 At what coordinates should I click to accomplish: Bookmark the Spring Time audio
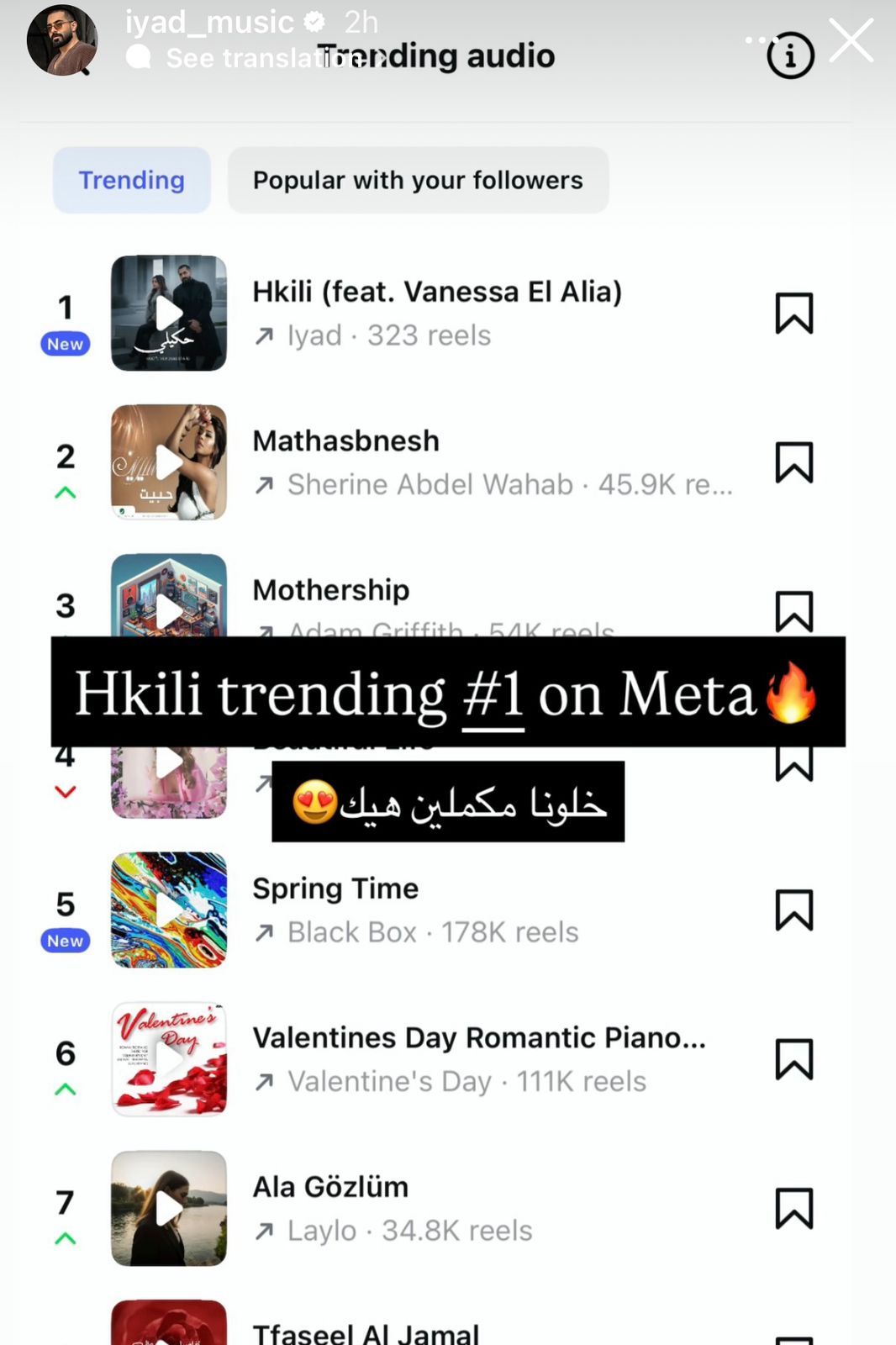pyautogui.click(x=793, y=910)
